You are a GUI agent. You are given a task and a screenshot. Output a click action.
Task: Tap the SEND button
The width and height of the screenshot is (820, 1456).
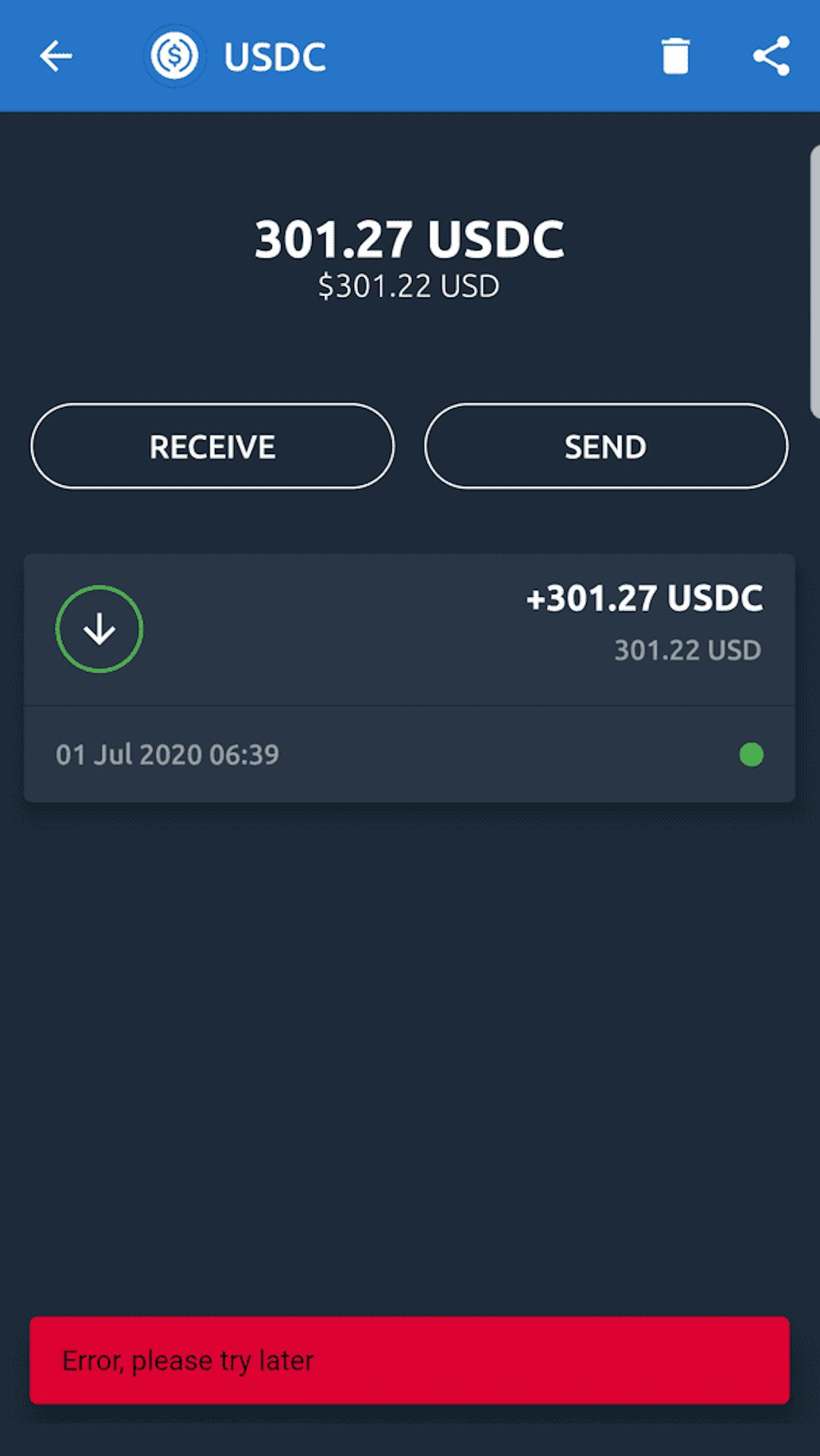pyautogui.click(x=606, y=446)
